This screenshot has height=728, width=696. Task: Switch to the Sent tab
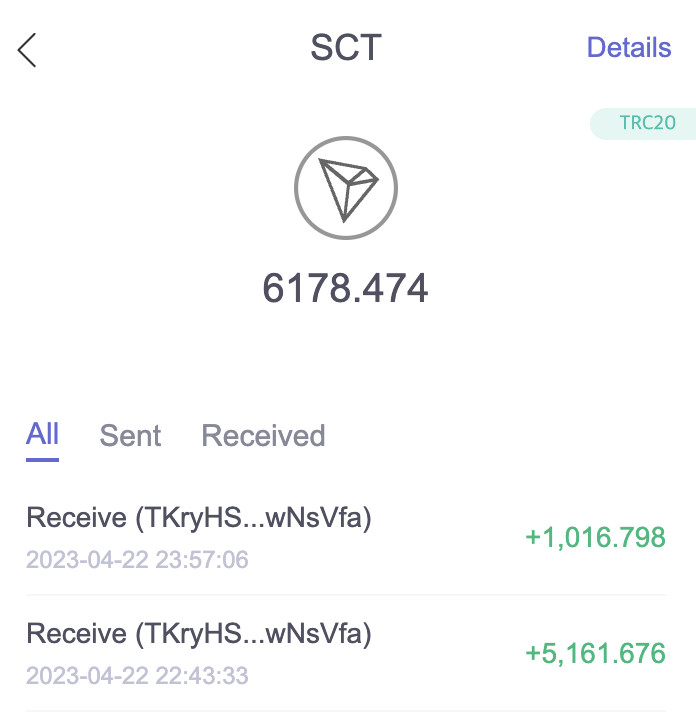click(130, 436)
